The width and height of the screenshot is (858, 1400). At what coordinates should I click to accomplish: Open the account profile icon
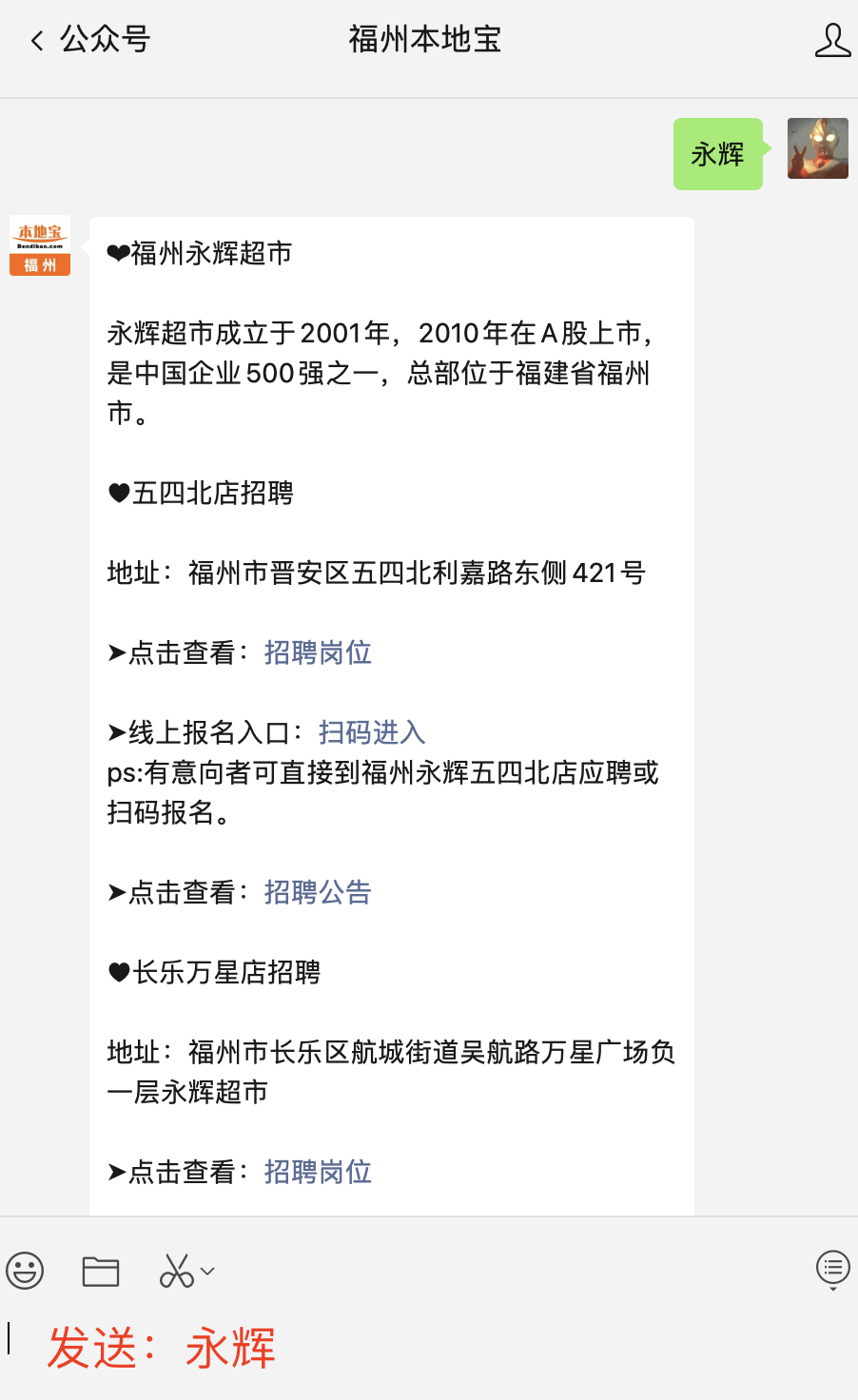832,40
